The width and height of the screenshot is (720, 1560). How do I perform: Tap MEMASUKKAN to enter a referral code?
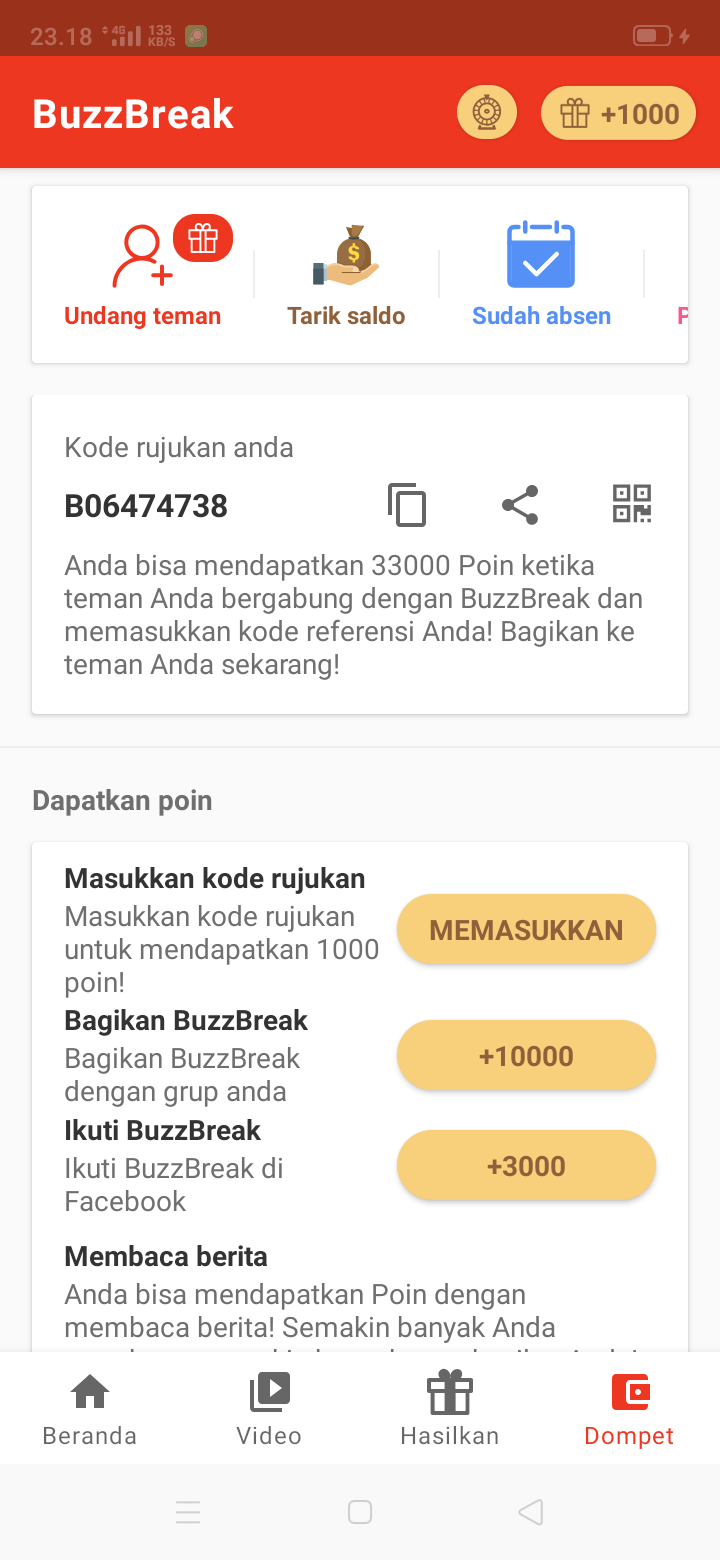[526, 930]
